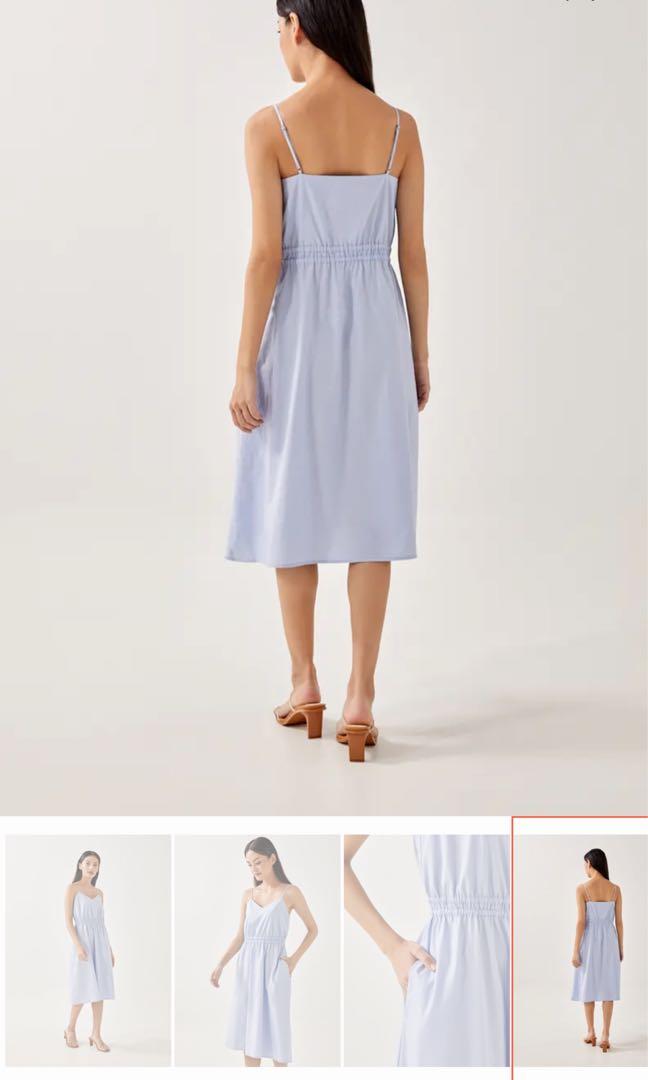The height and width of the screenshot is (1080, 648).
Task: Select the front view standing thumbnail
Action: tap(88, 950)
